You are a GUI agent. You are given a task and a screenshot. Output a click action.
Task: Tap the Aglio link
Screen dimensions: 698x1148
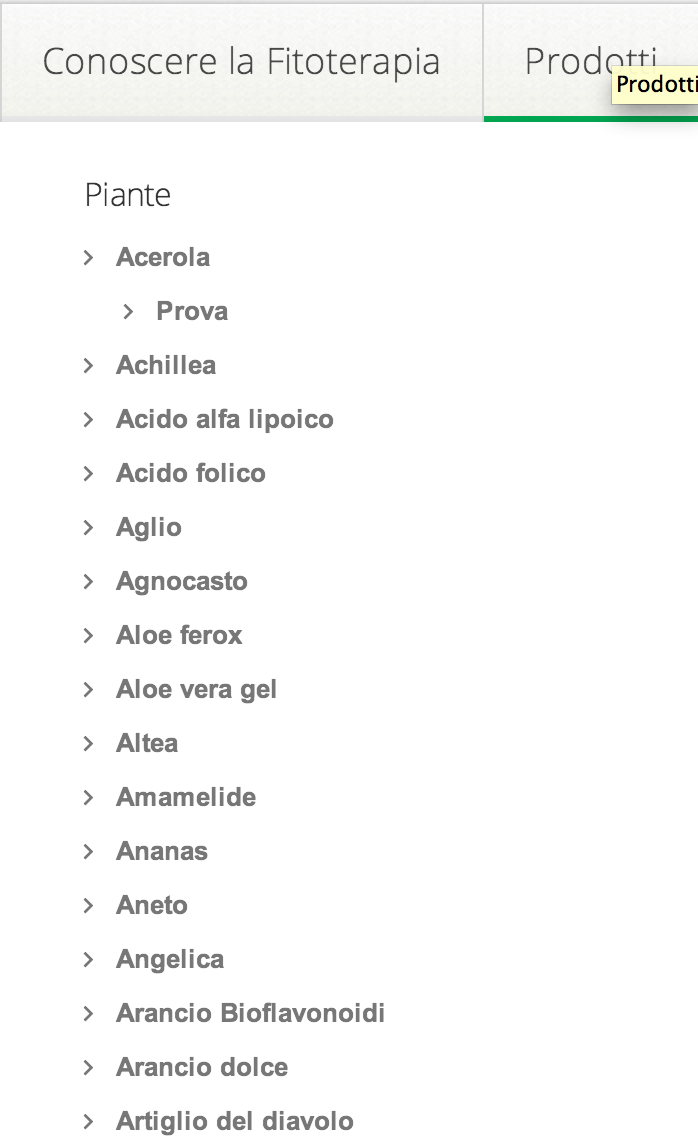tap(149, 527)
